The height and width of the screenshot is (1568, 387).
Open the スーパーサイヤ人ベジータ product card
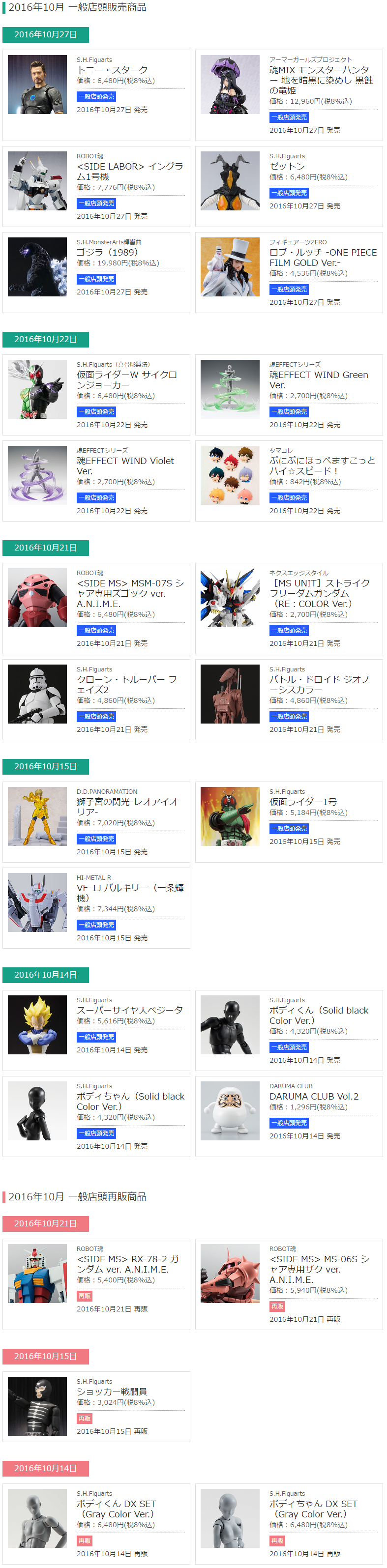(96, 1029)
